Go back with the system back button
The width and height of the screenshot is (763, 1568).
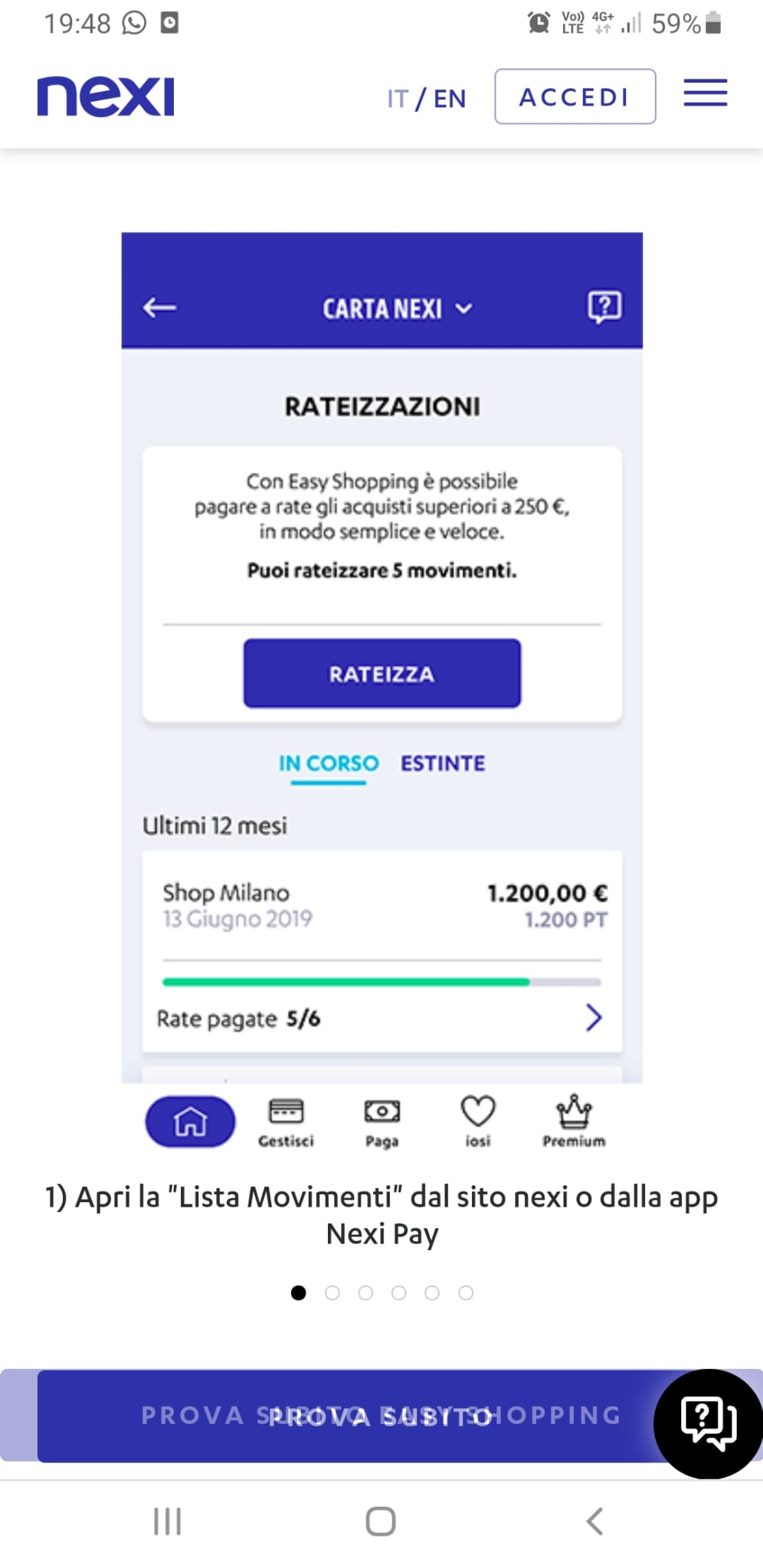click(594, 1521)
